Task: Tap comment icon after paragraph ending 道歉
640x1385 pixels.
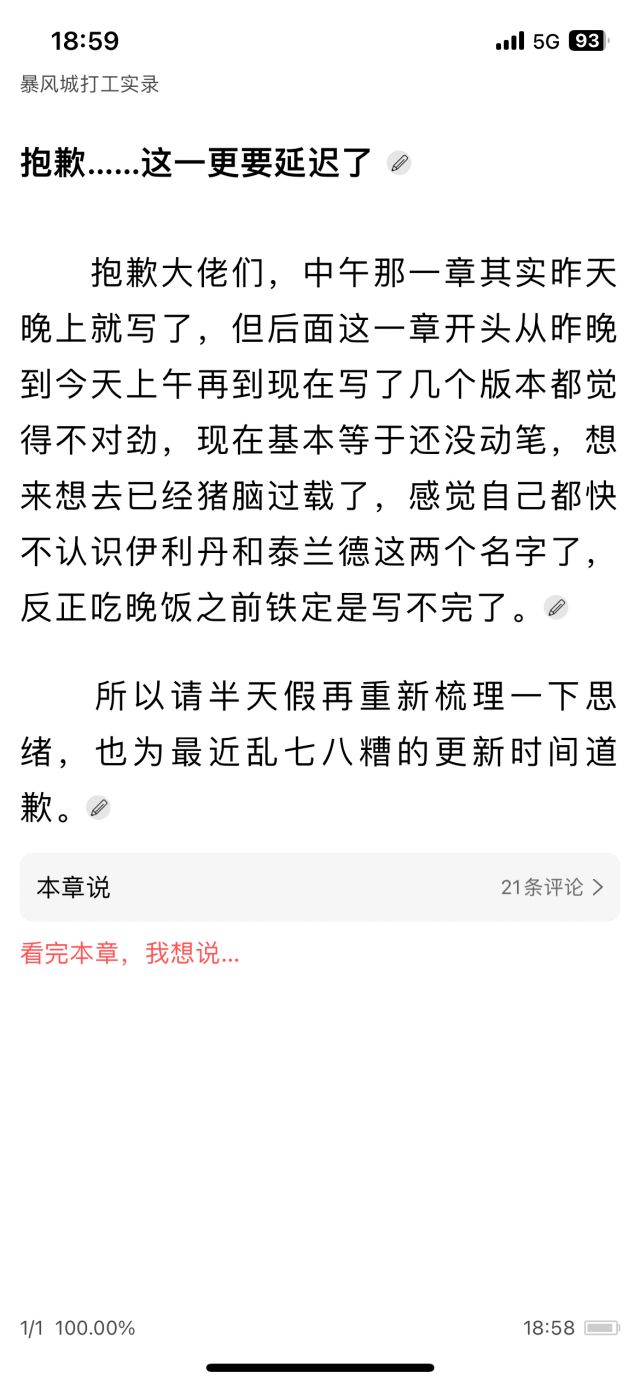Action: (98, 808)
